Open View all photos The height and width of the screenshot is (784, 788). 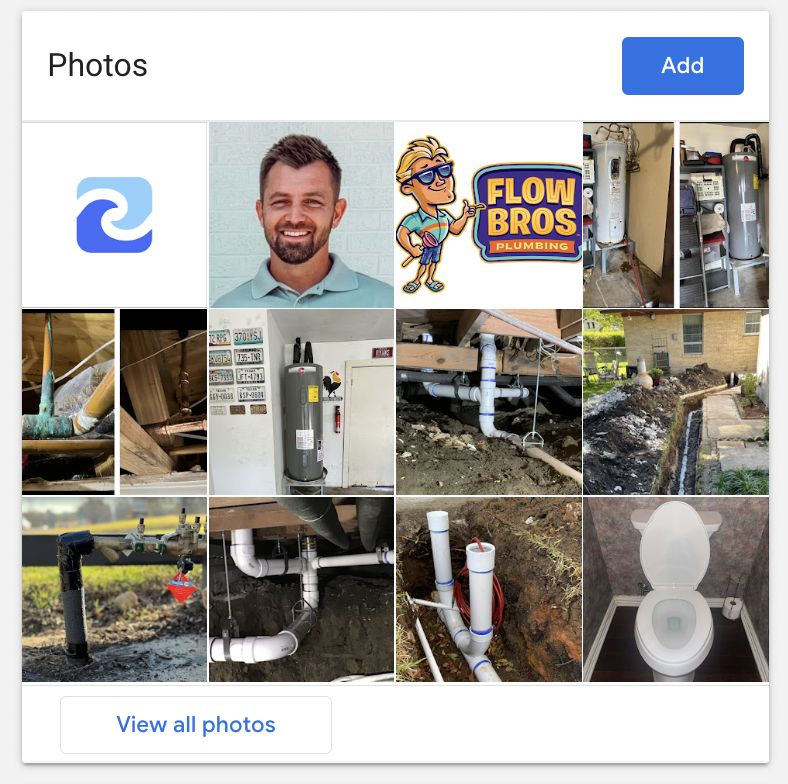tap(196, 724)
